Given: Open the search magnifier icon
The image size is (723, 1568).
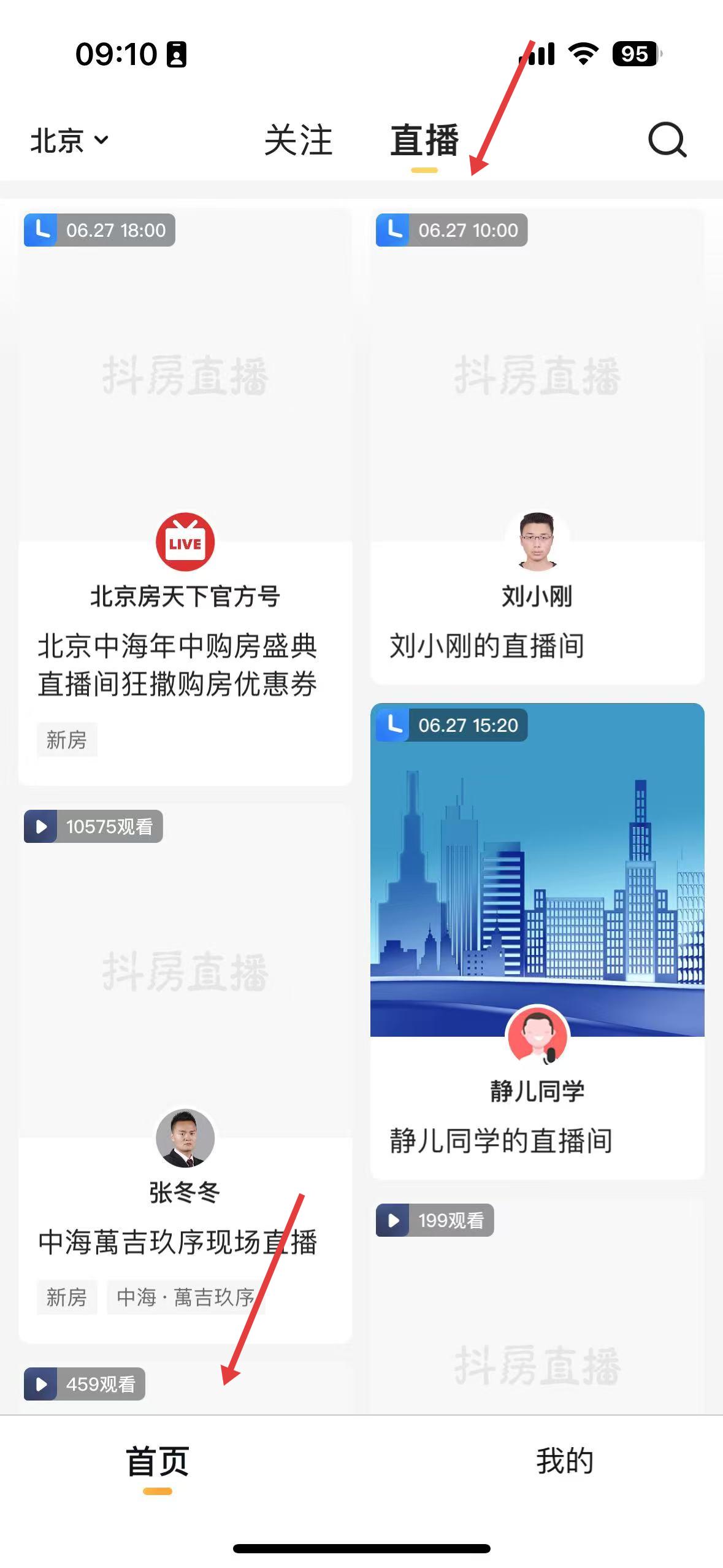Looking at the screenshot, I should tap(667, 140).
